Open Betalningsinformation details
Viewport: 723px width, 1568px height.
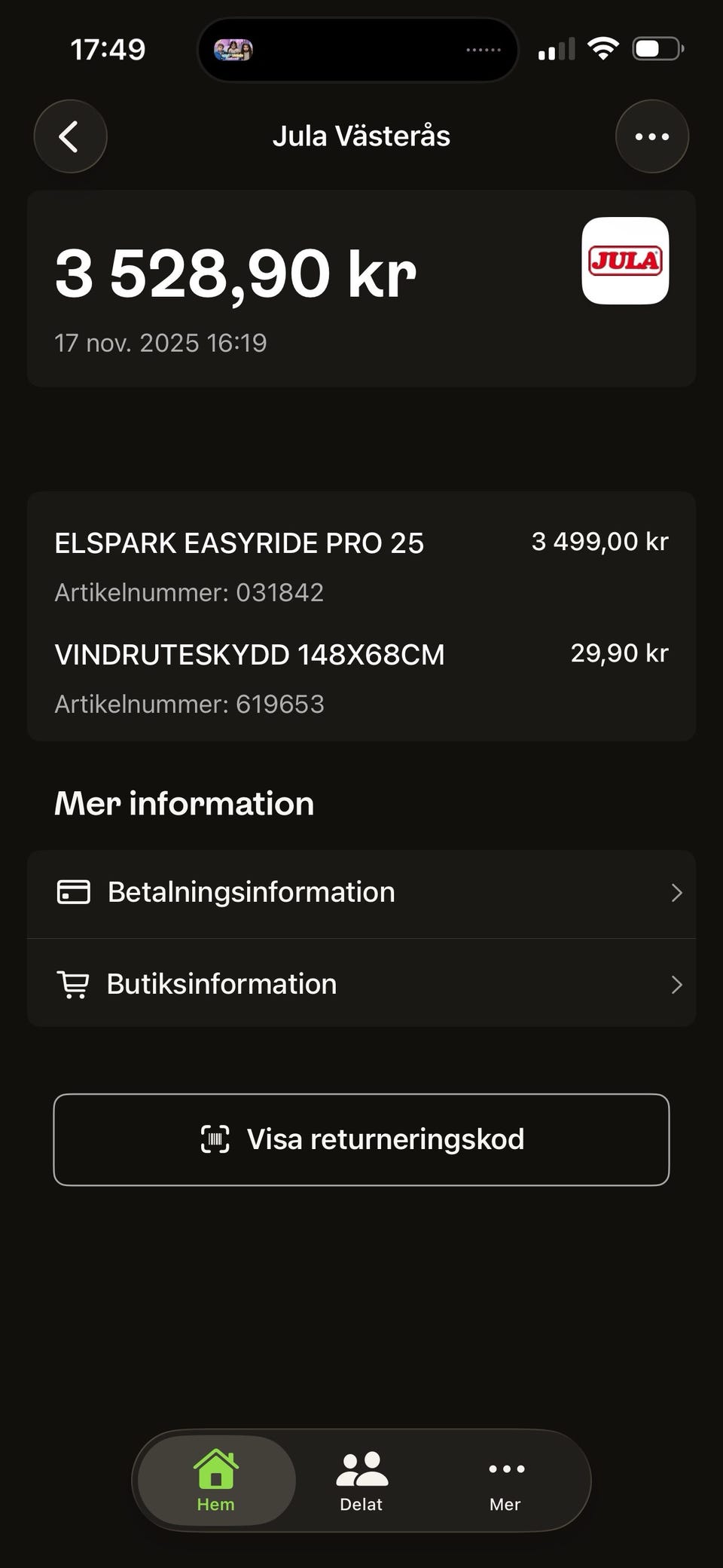click(x=361, y=893)
